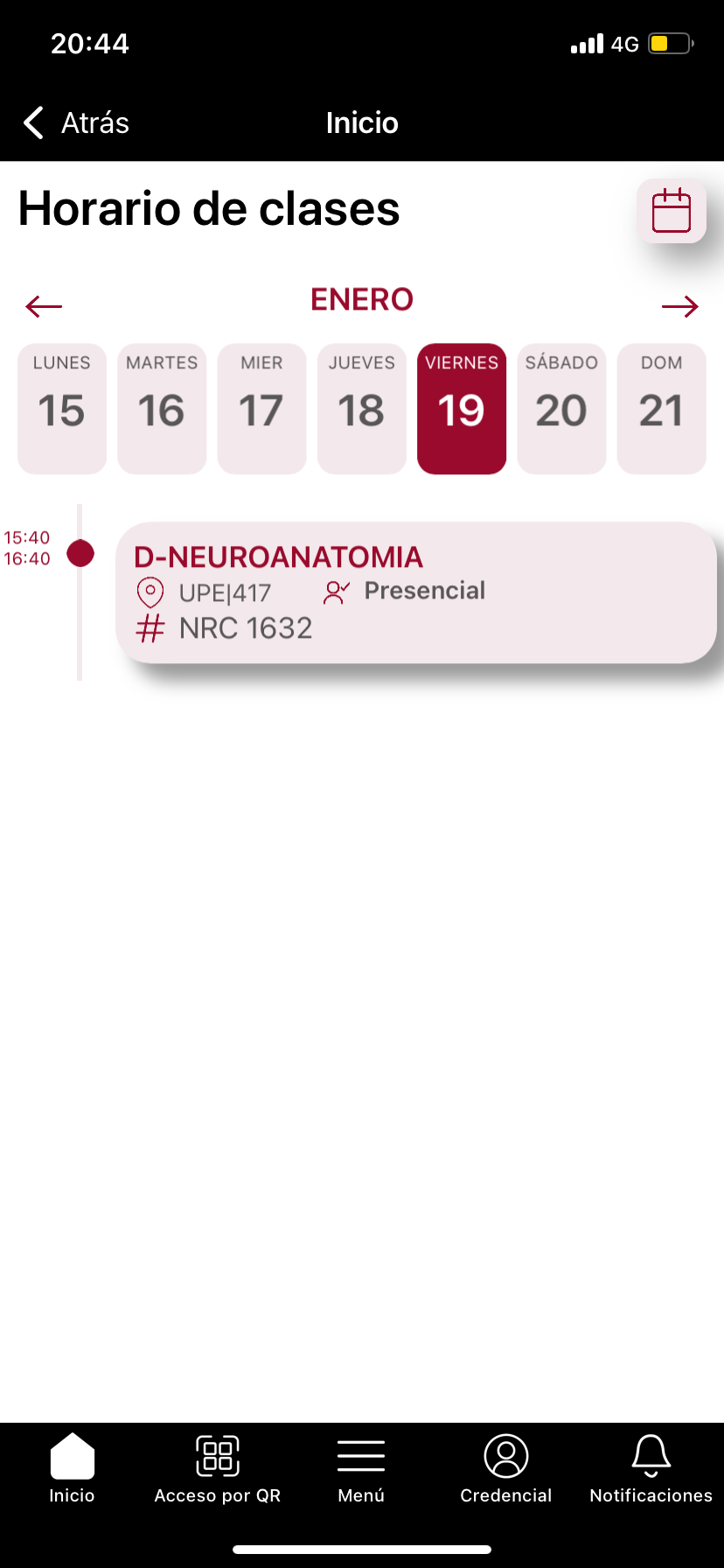Open the D-NEUROANATOMIA class card
The width and height of the screenshot is (724, 1568).
[415, 592]
